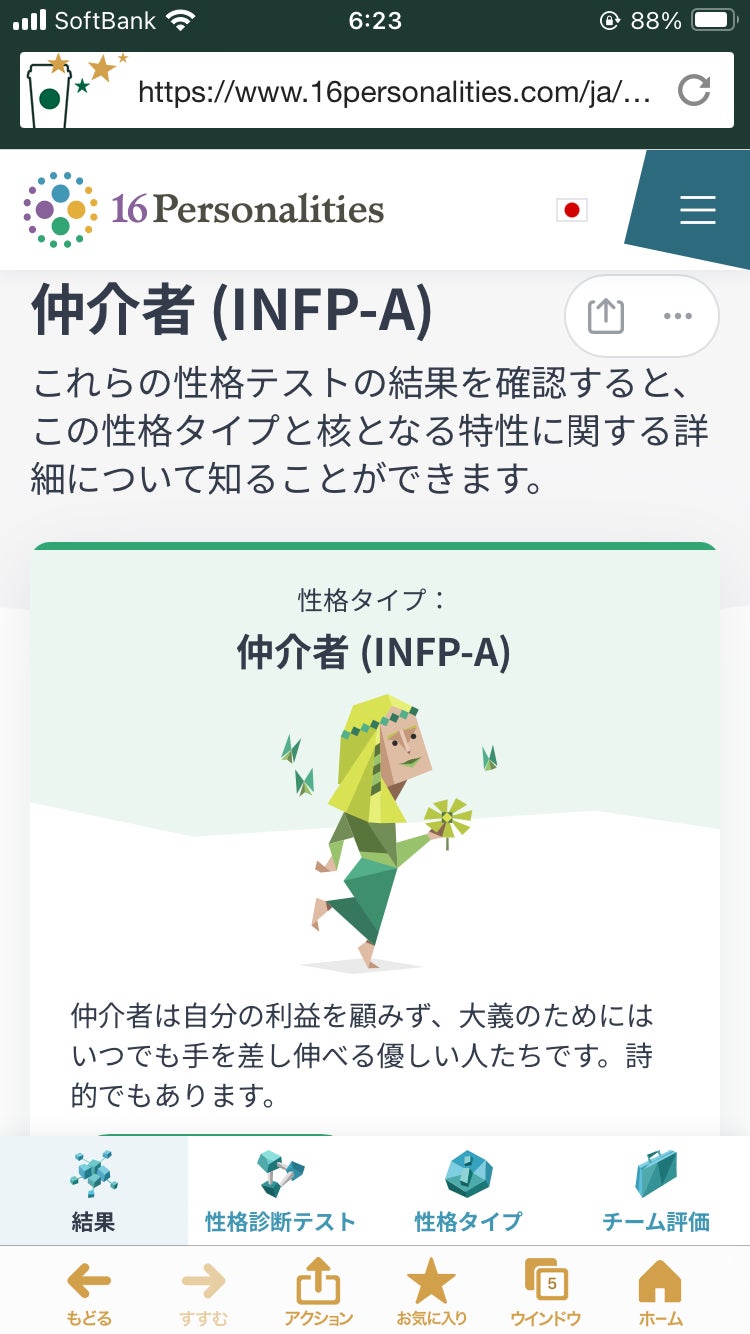This screenshot has height=1334, width=750.
Task: Change language via the Japan flag
Action: [x=572, y=210]
